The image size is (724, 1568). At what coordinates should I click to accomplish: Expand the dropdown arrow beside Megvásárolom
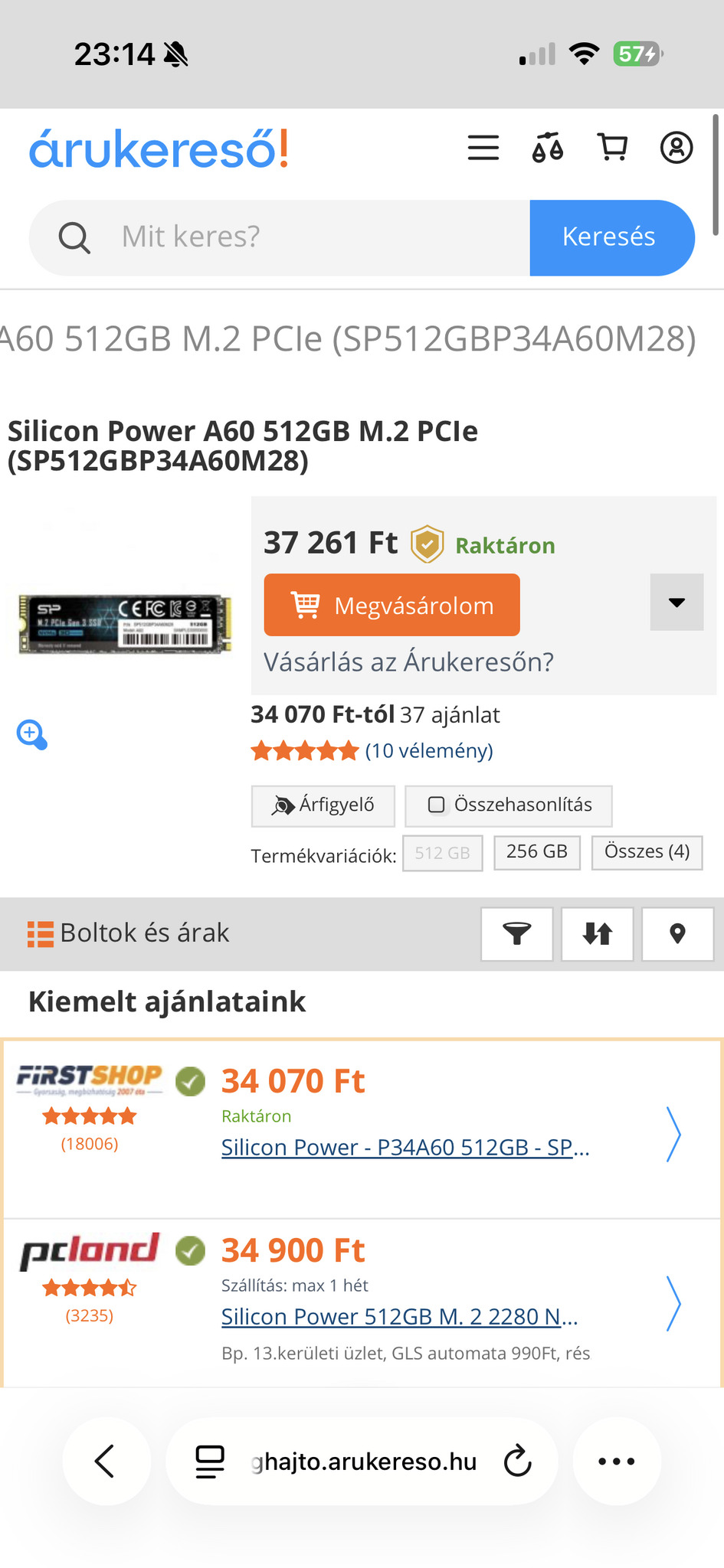click(676, 603)
